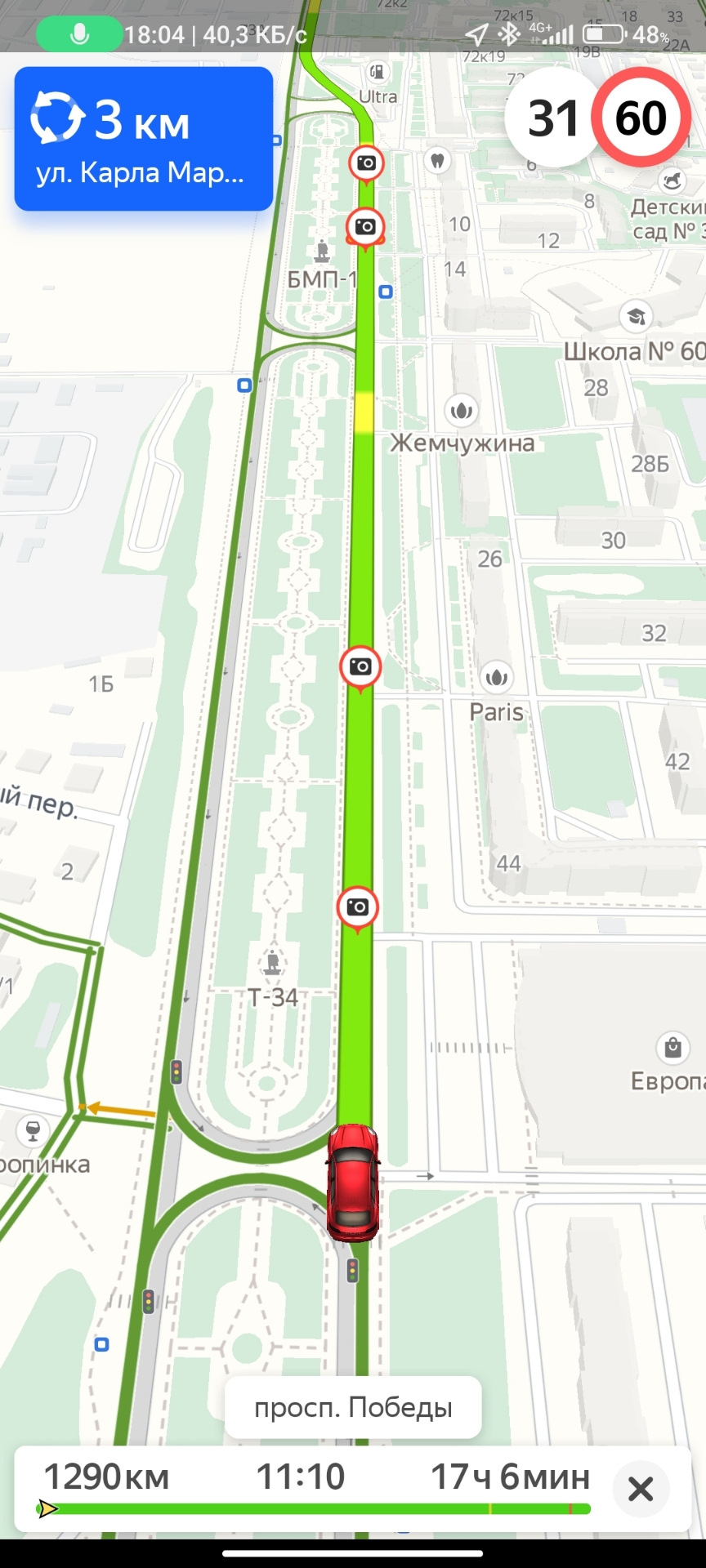Open the Paris place marker
The image size is (706, 1568).
(496, 677)
